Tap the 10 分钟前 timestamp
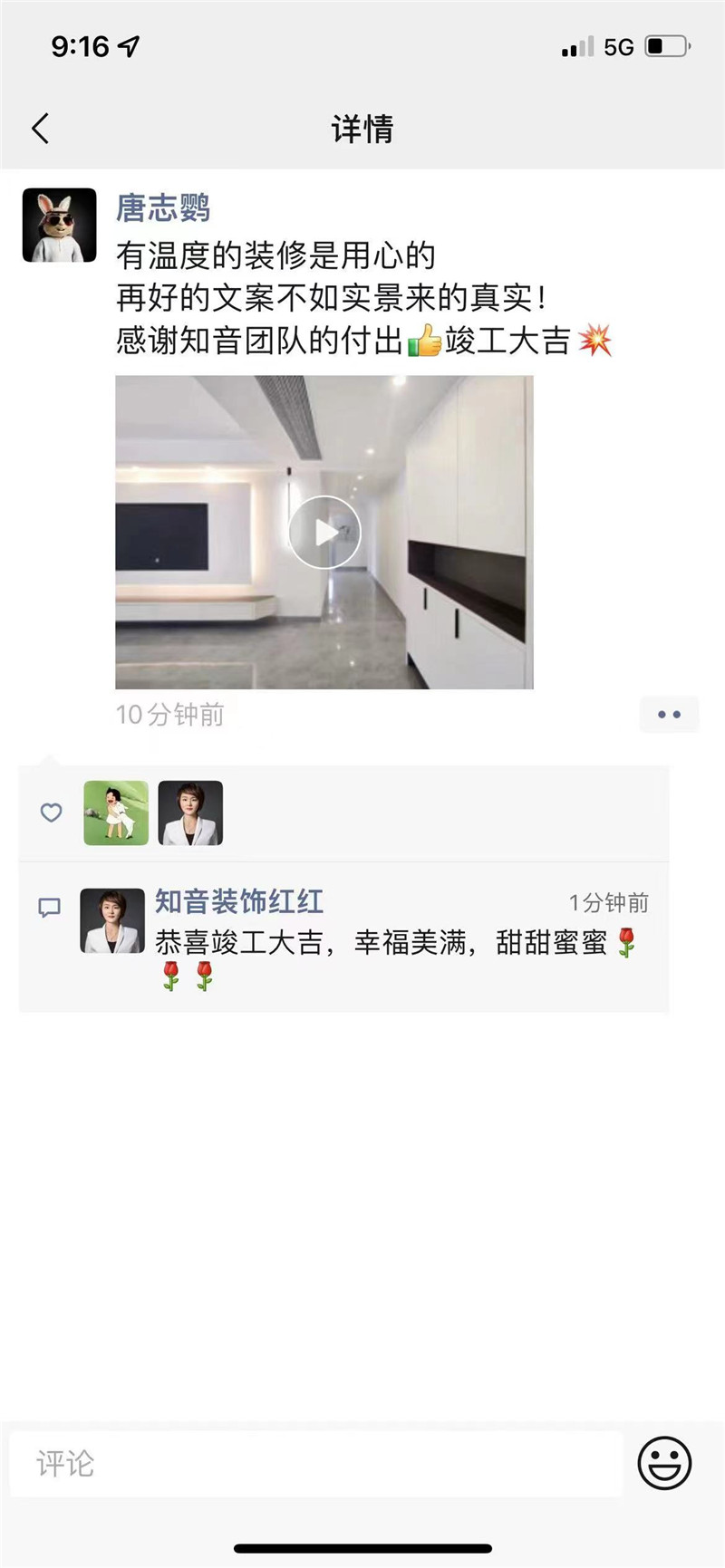Image resolution: width=725 pixels, height=1568 pixels. [x=170, y=714]
